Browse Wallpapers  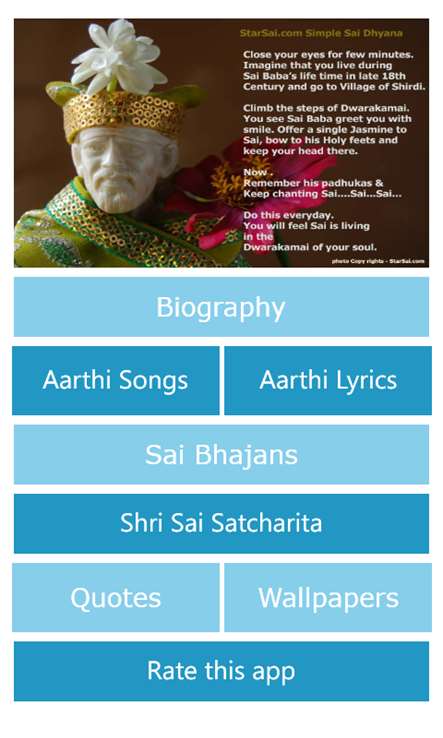(x=328, y=597)
